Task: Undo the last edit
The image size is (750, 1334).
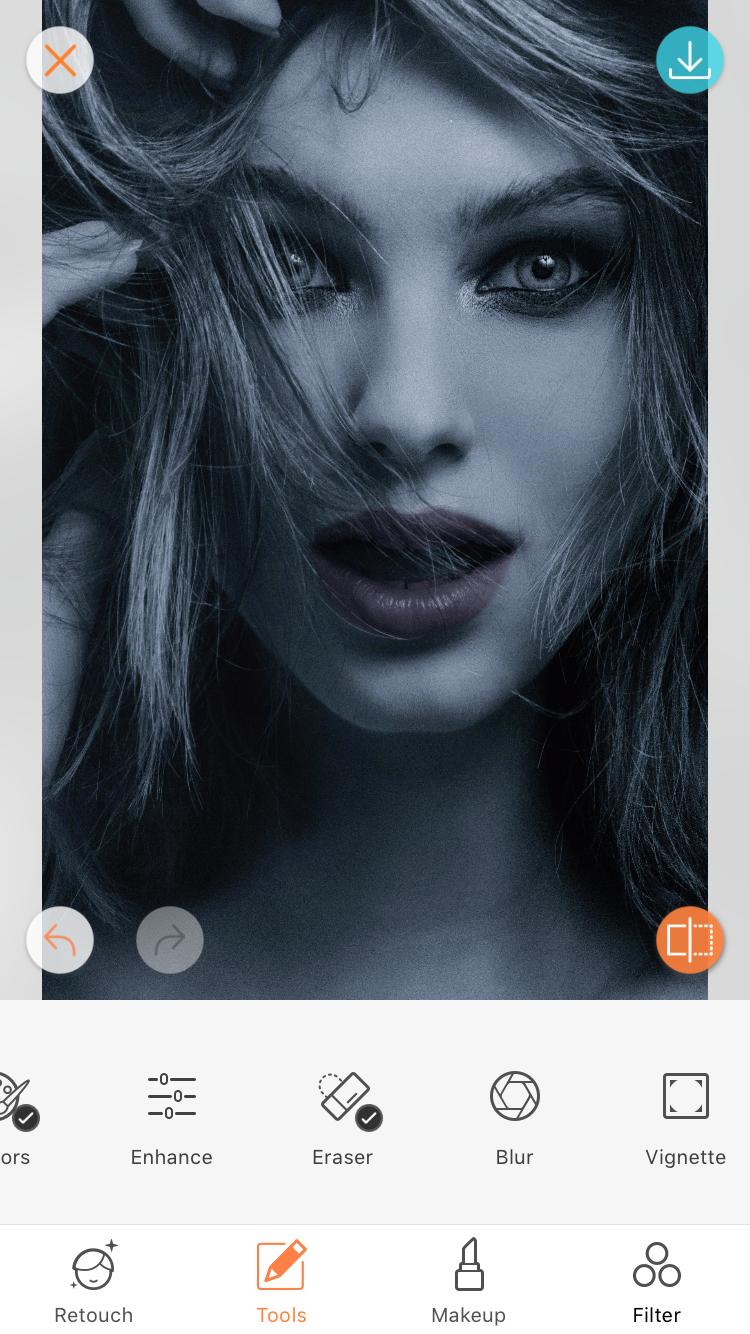Action: click(60, 940)
